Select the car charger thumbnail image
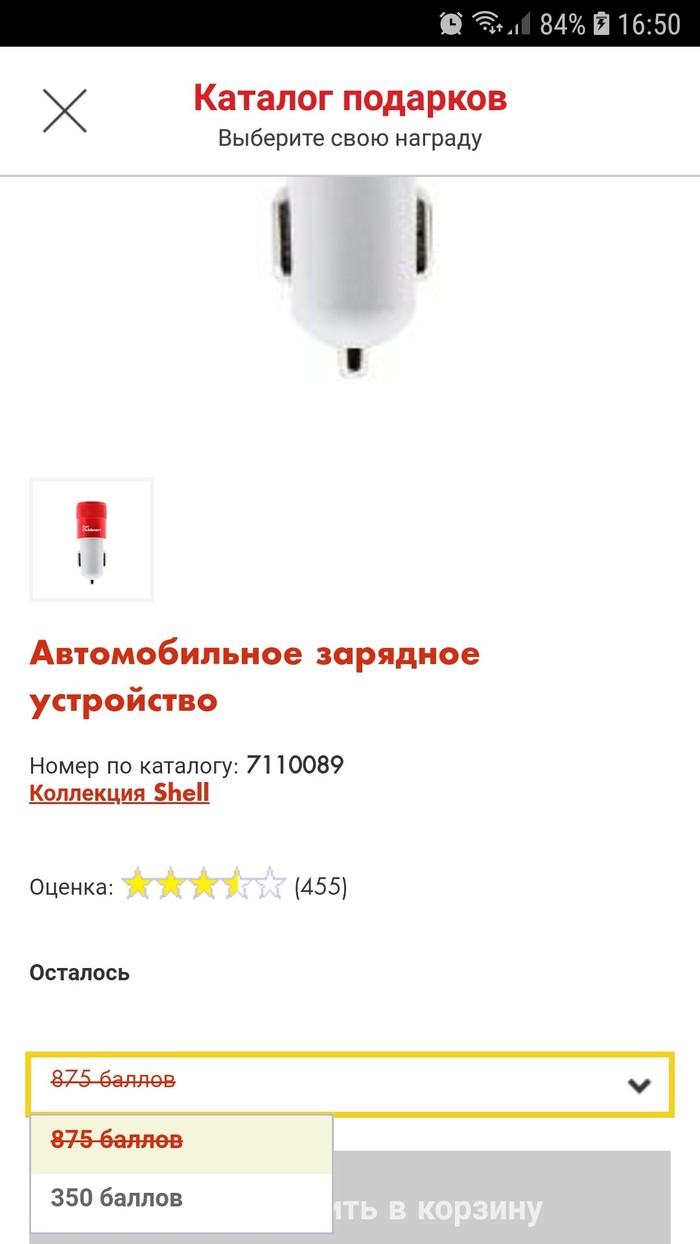 tap(91, 540)
